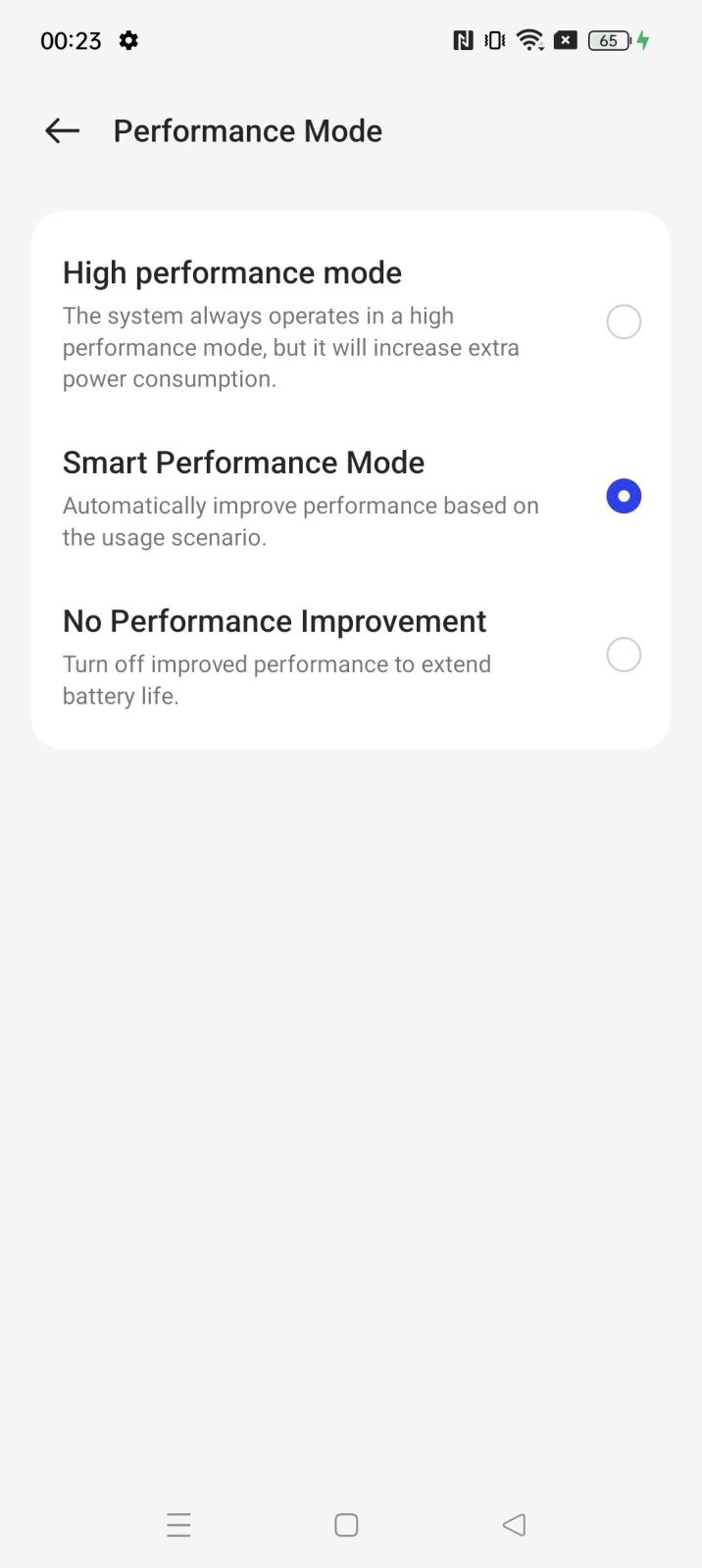
Task: Go to home screen via navigation bar
Action: 346,1525
